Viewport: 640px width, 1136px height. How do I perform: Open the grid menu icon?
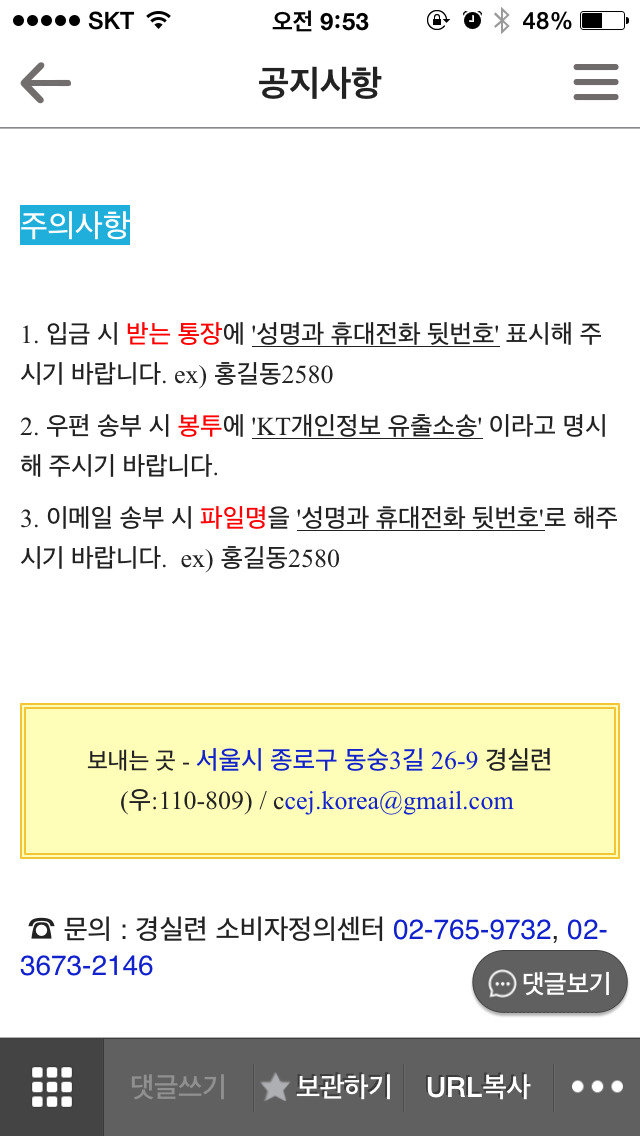click(x=52, y=1087)
